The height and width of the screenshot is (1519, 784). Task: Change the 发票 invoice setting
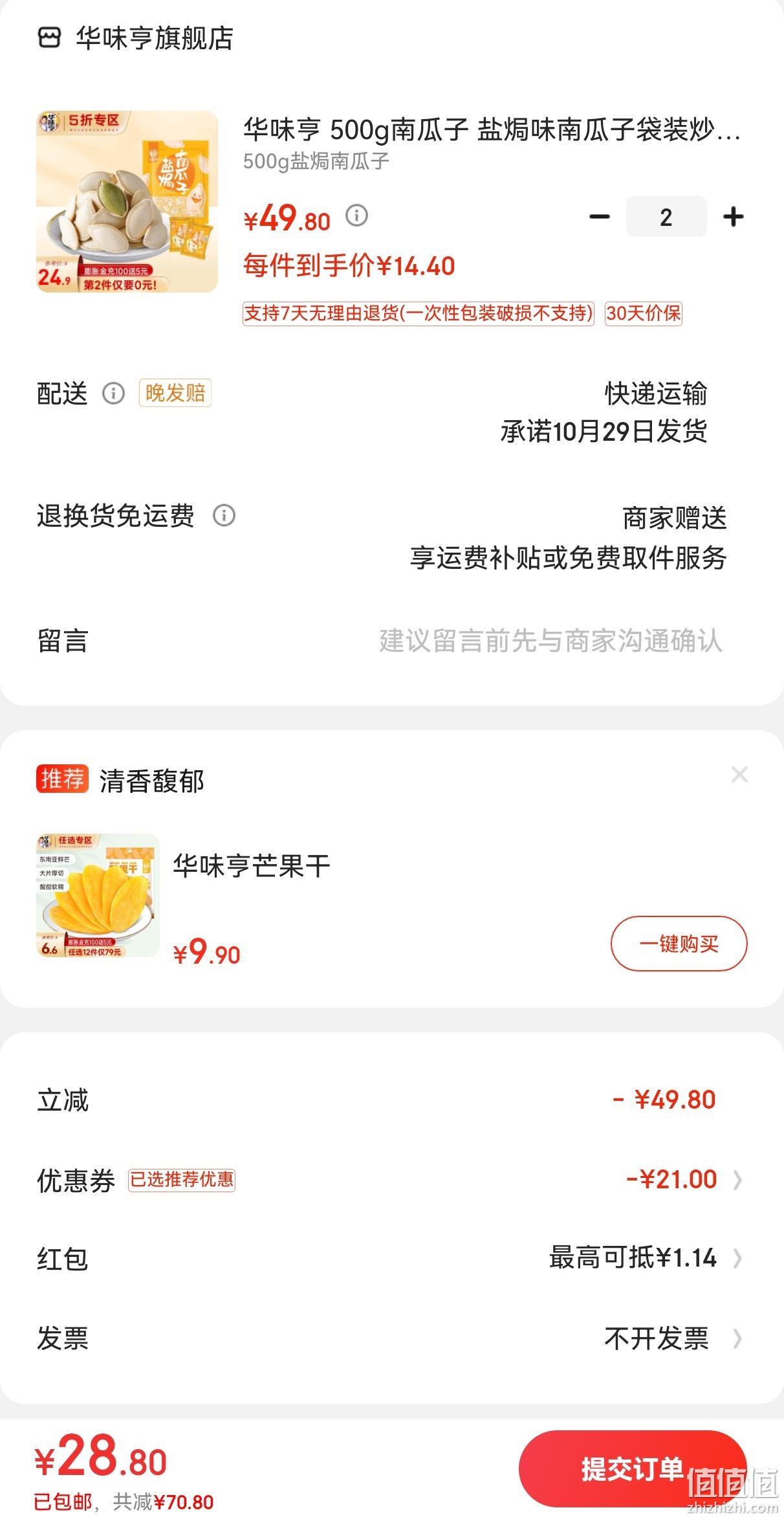point(392,1338)
